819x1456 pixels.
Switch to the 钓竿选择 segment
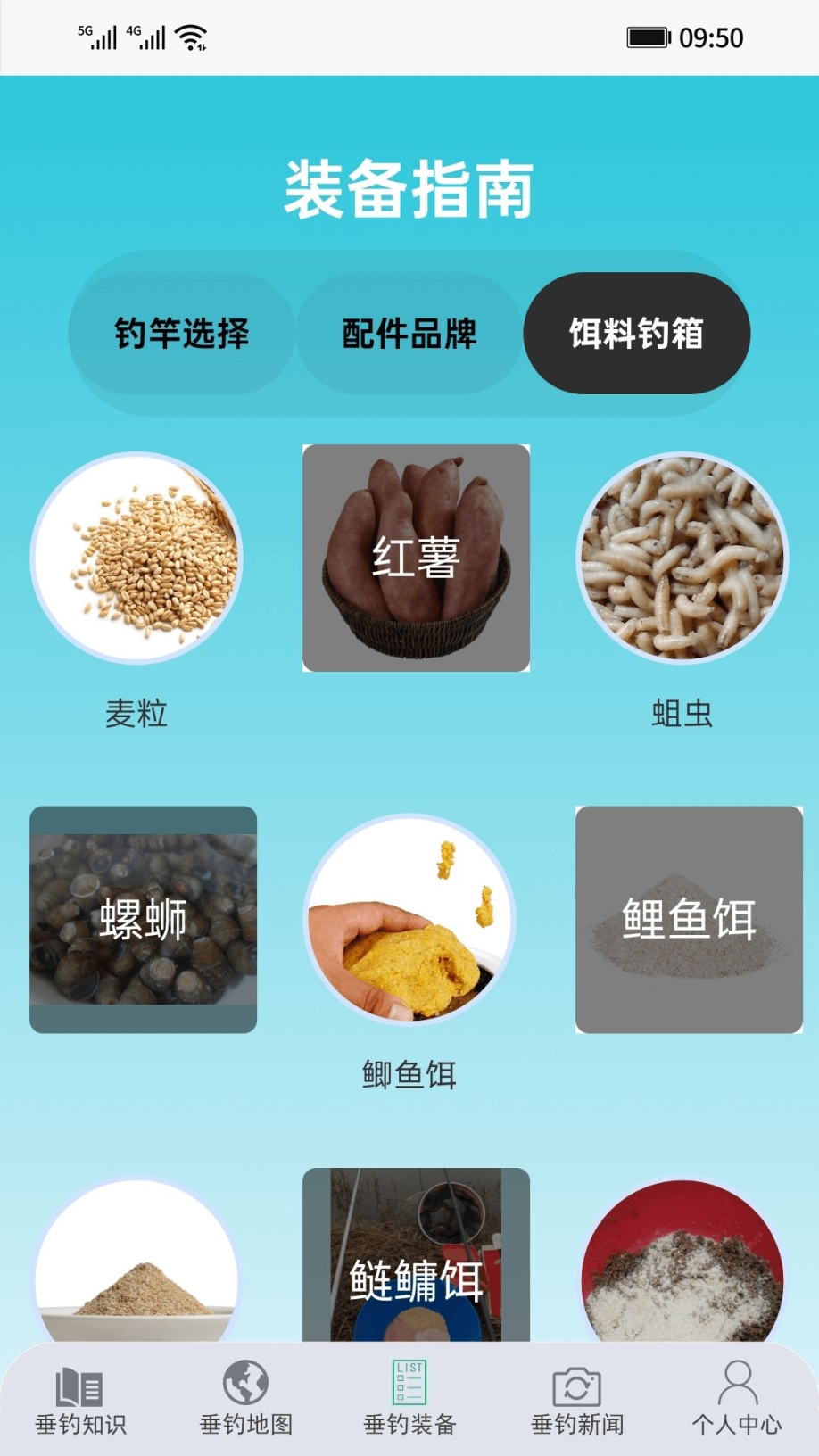(181, 333)
